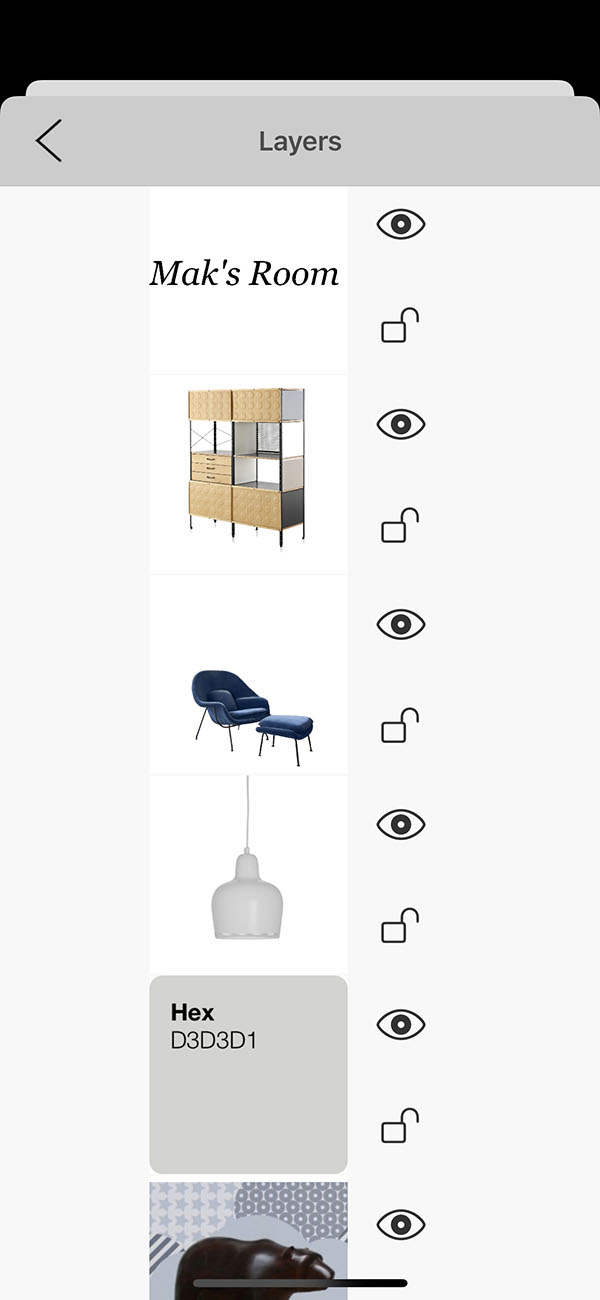600x1300 pixels.
Task: Go back from the Layers panel
Action: tap(49, 141)
